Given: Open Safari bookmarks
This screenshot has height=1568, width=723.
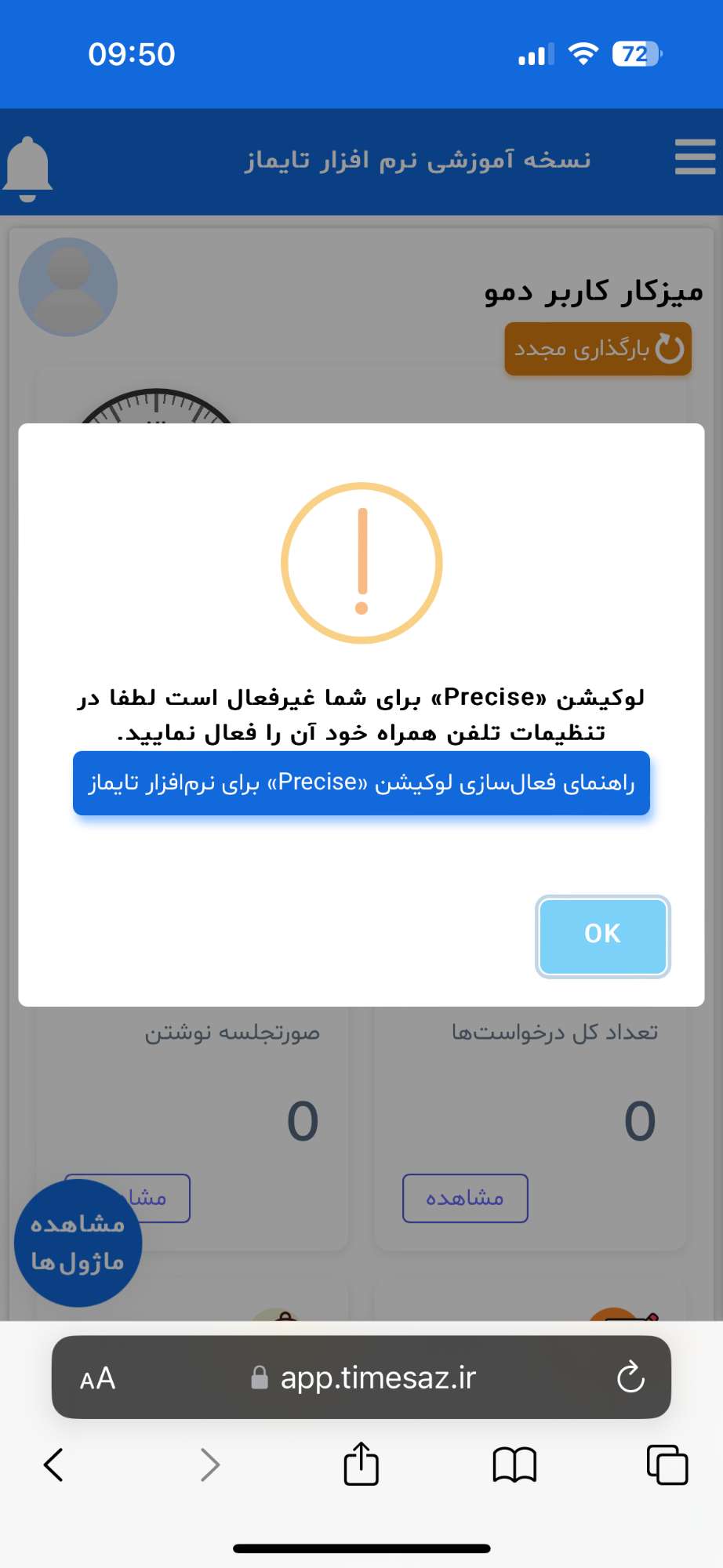Looking at the screenshot, I should [514, 1465].
